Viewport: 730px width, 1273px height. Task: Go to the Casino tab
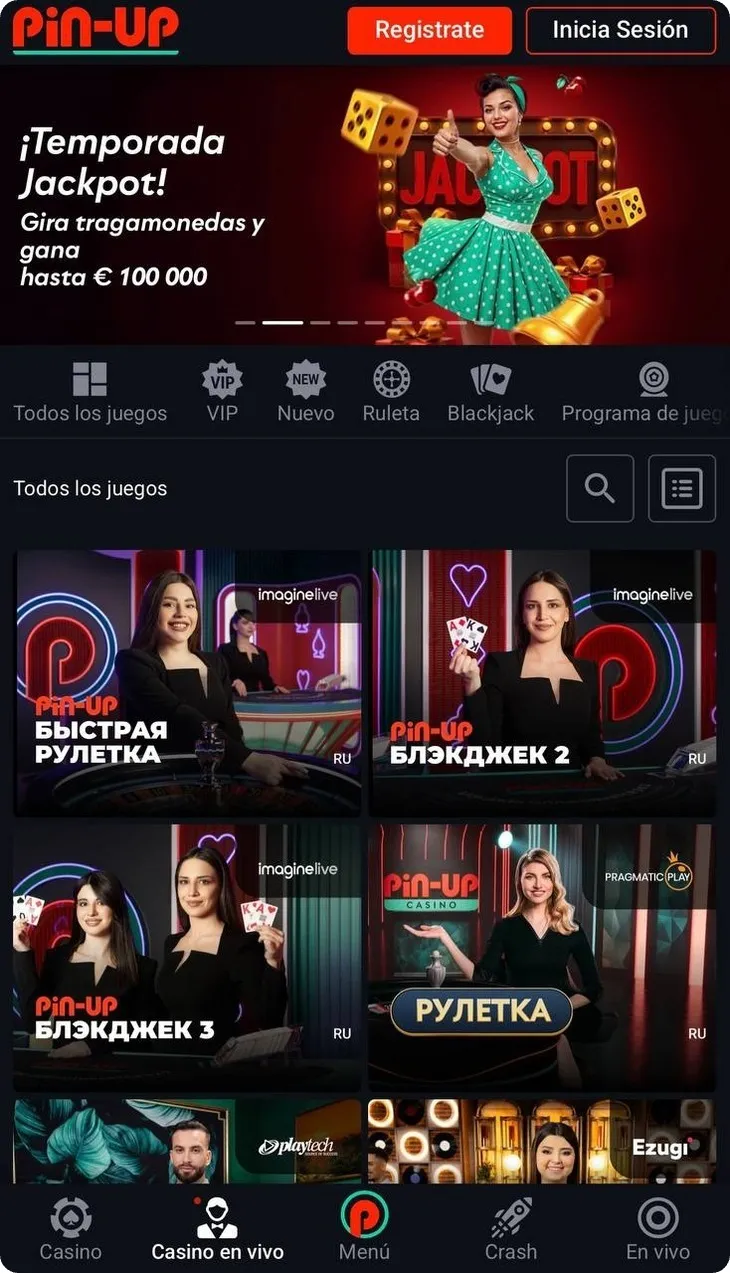71,1229
